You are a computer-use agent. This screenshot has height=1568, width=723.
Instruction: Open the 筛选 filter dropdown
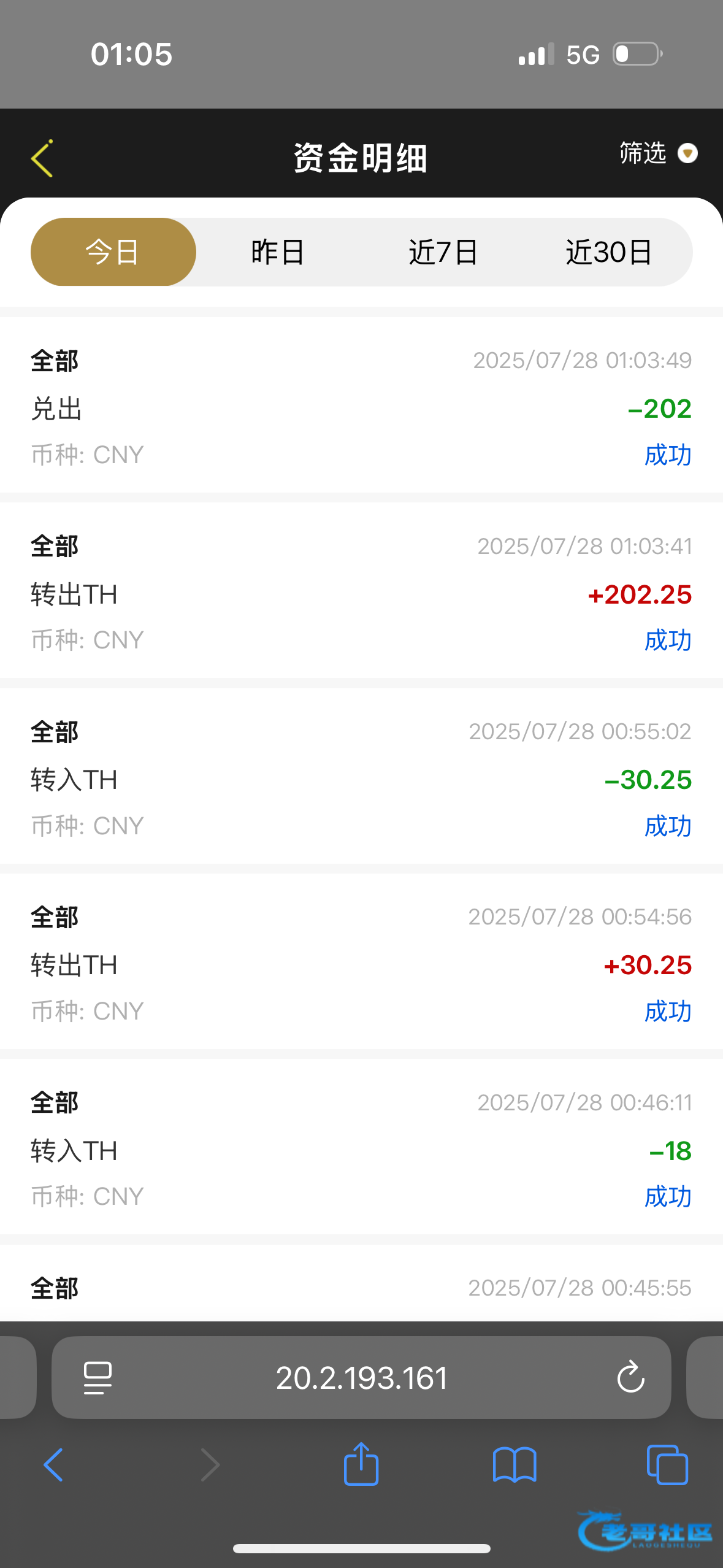[x=658, y=153]
